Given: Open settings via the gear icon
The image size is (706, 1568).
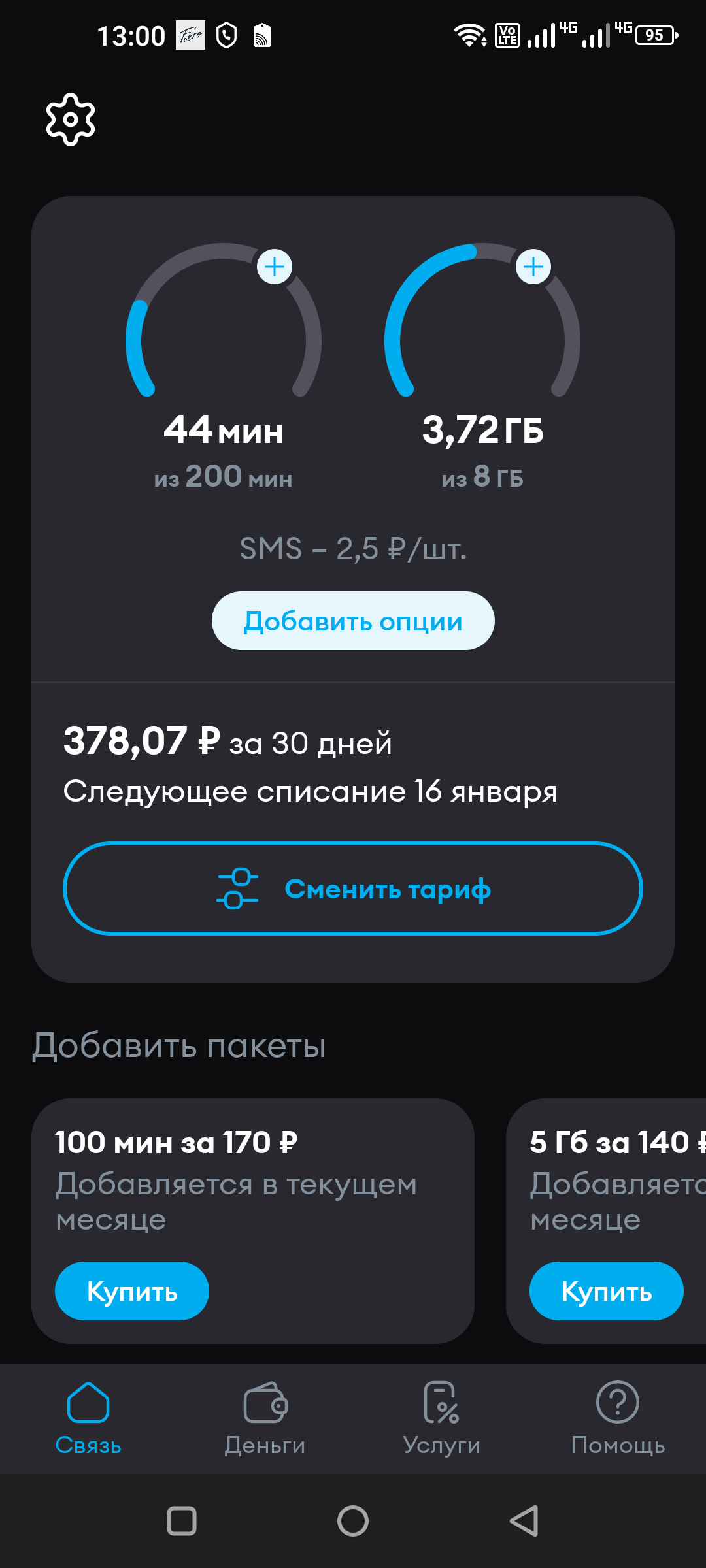Looking at the screenshot, I should (71, 120).
